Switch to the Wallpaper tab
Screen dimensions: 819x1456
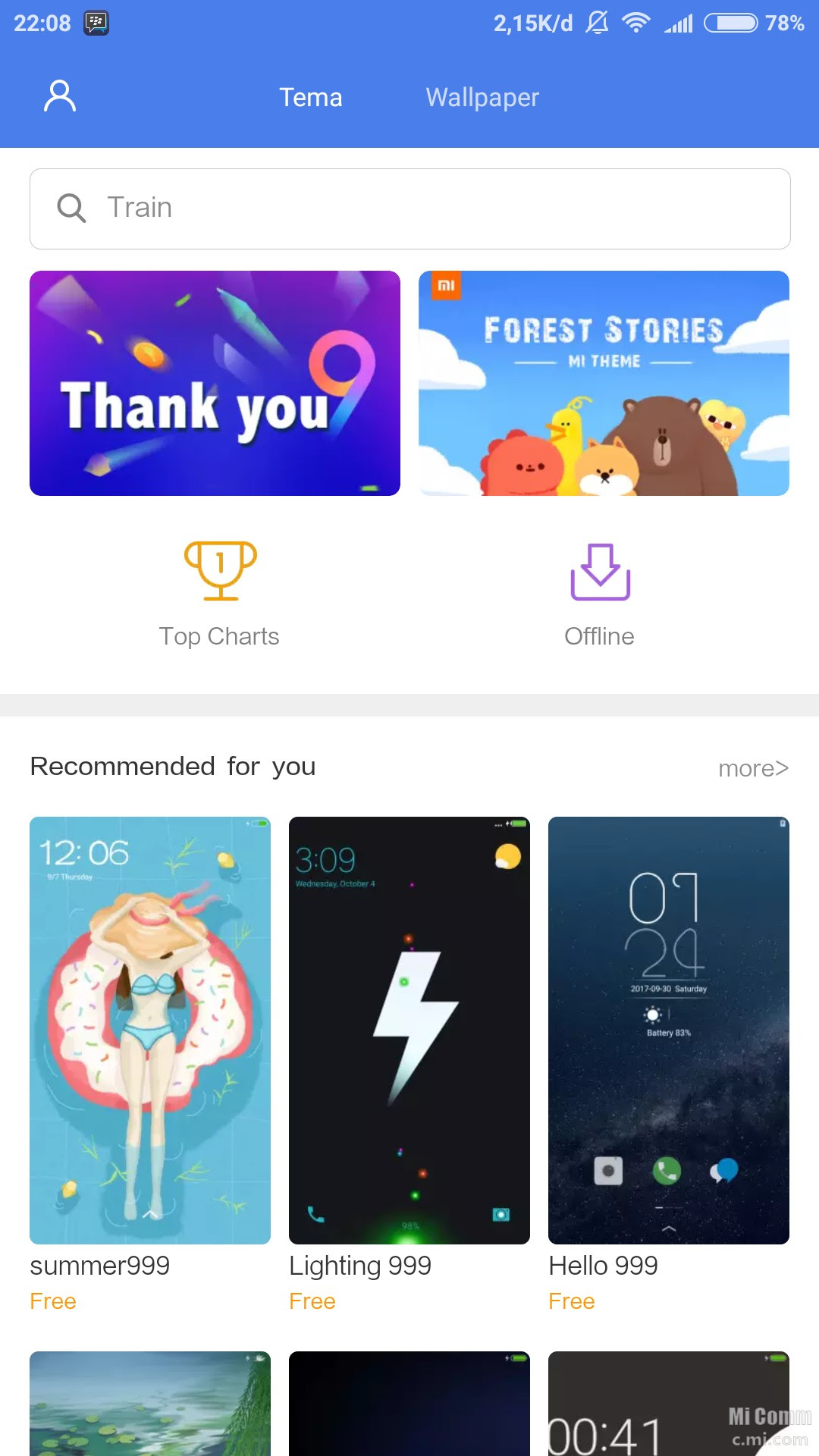coord(482,97)
